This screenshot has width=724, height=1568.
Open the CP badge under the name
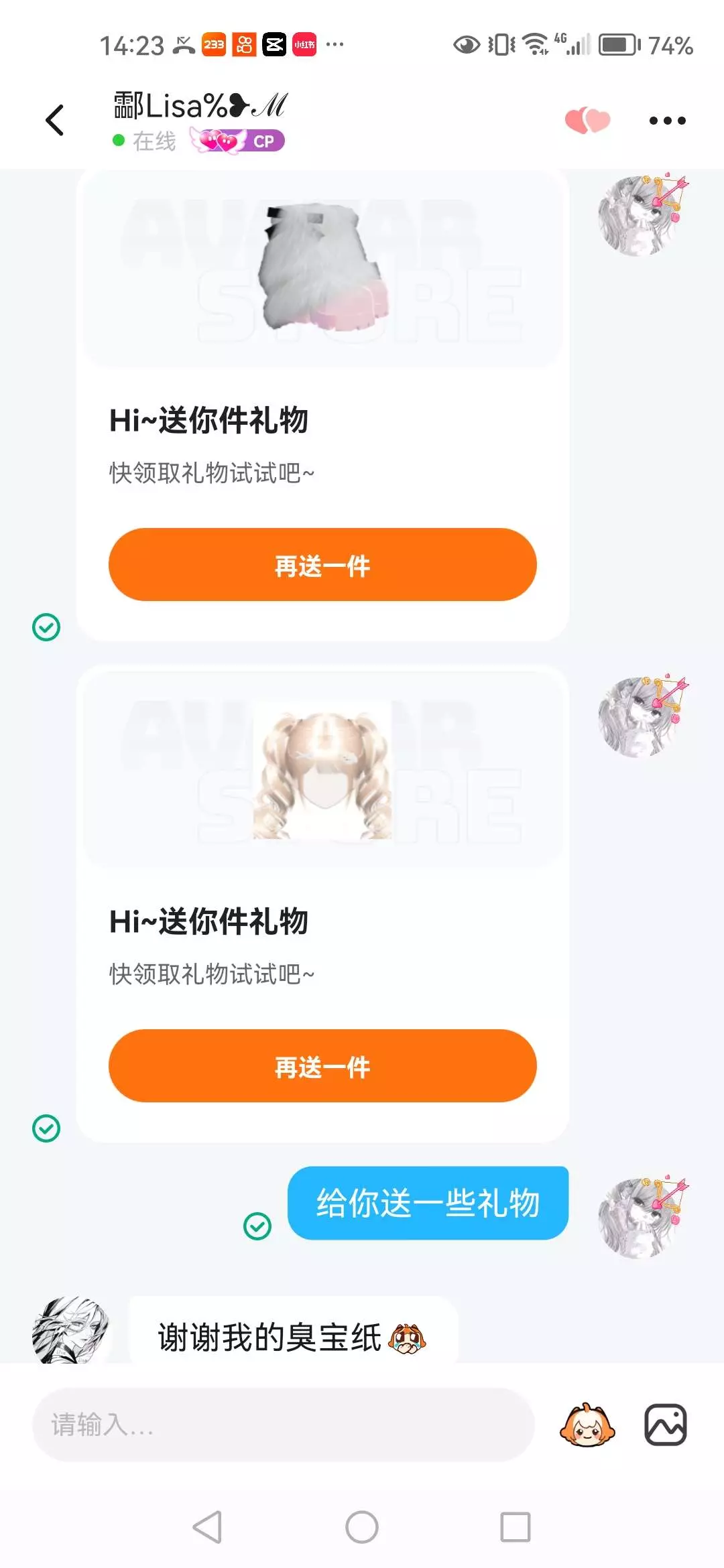click(237, 141)
